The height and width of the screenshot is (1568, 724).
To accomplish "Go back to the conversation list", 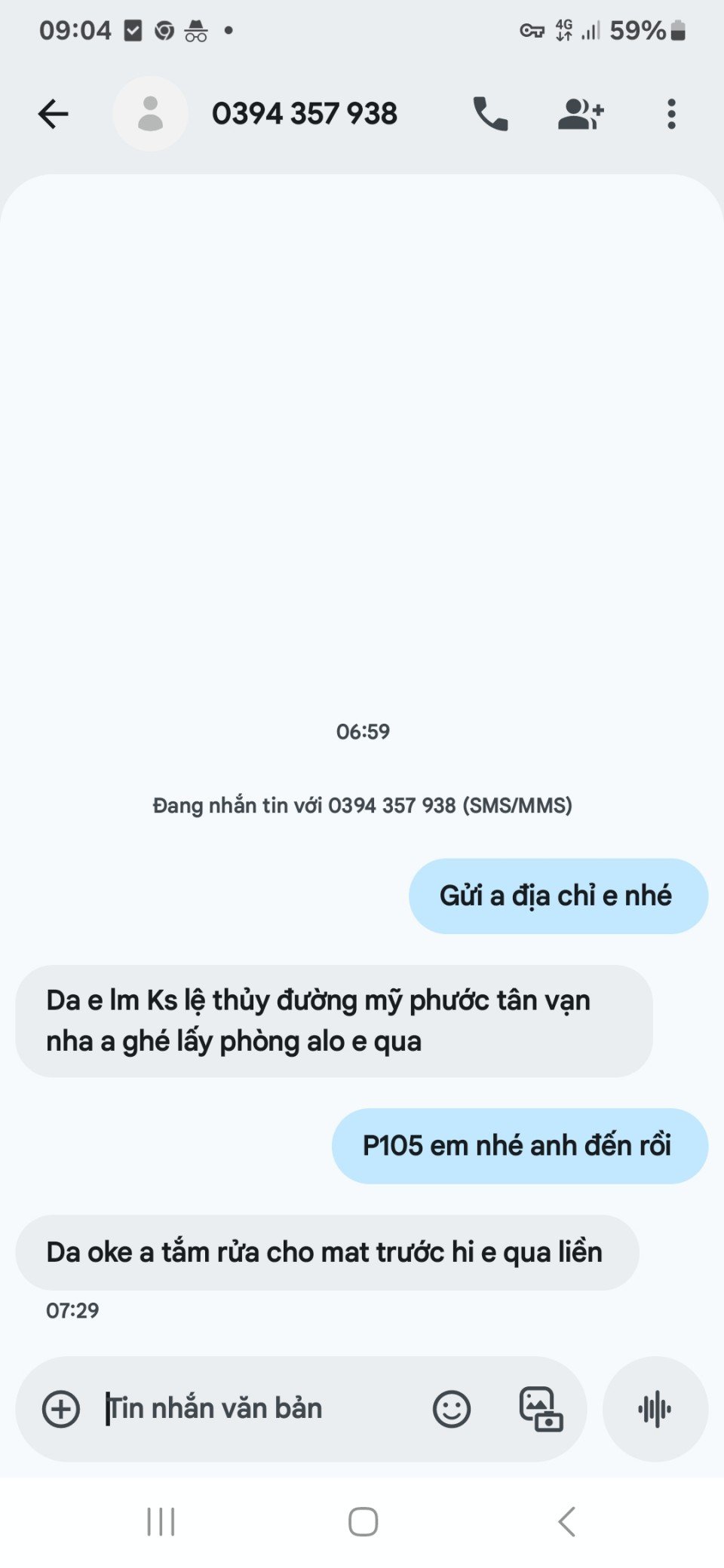I will coord(54,115).
